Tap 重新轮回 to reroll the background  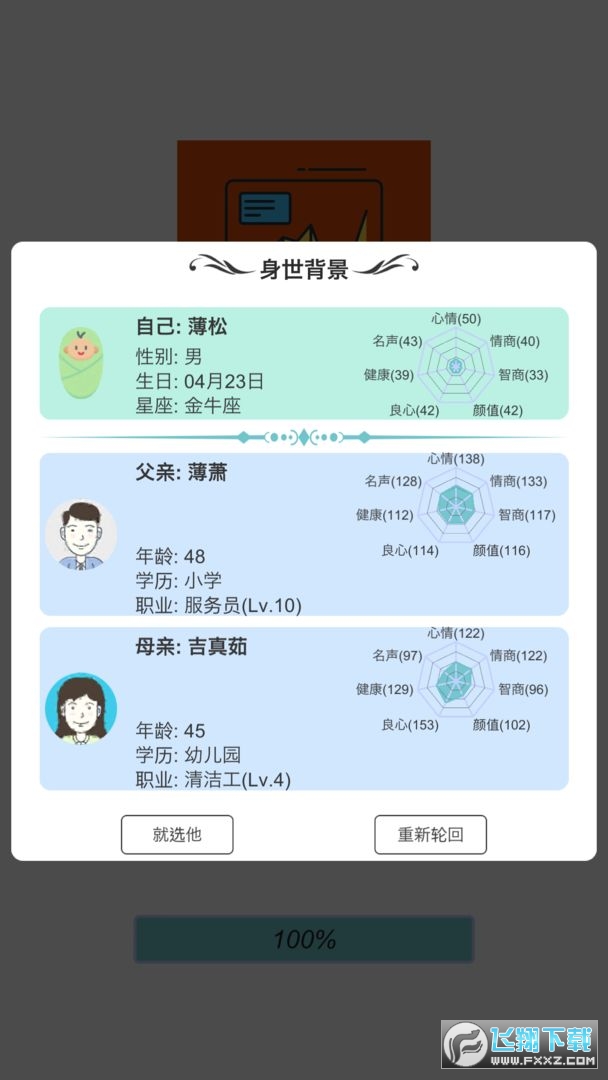430,834
